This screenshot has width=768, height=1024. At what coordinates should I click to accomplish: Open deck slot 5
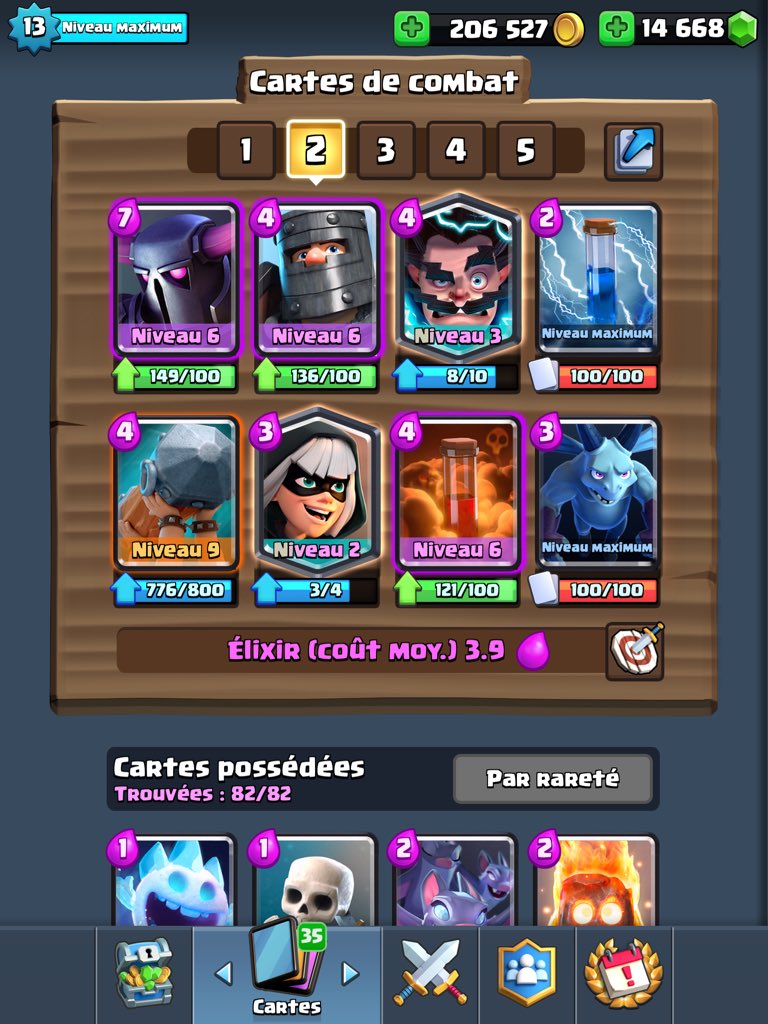[x=525, y=150]
